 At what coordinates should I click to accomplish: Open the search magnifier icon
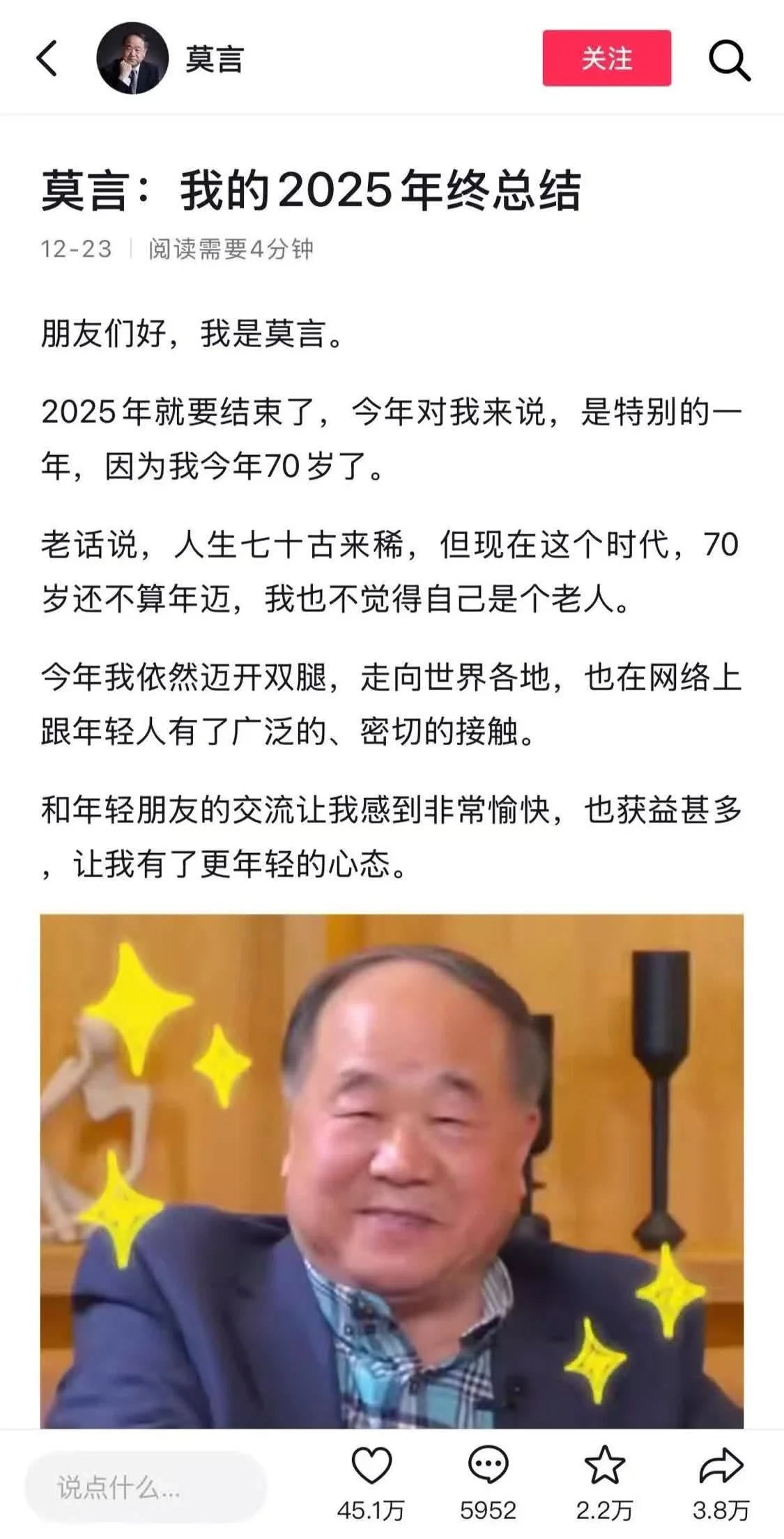(729, 60)
